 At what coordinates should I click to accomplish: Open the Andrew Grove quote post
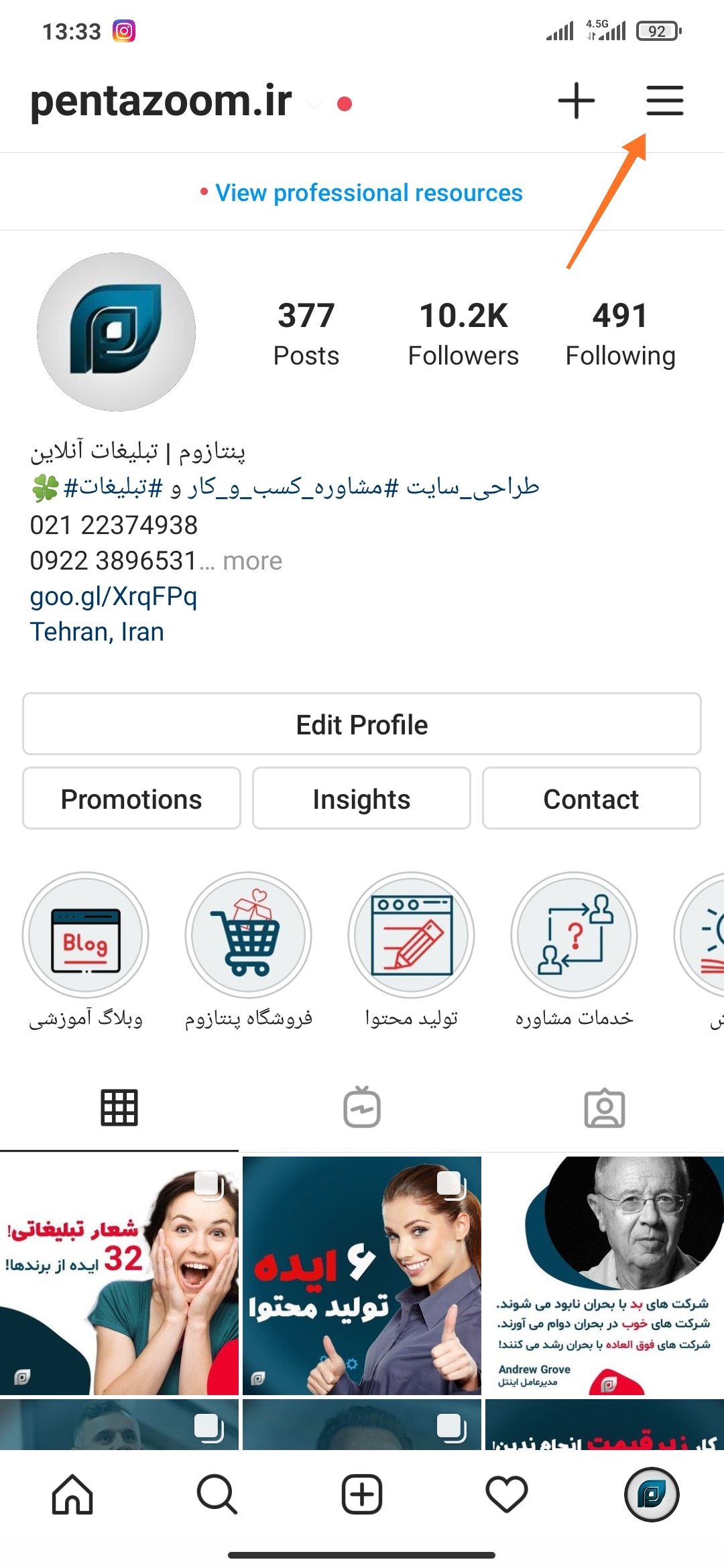[604, 1275]
